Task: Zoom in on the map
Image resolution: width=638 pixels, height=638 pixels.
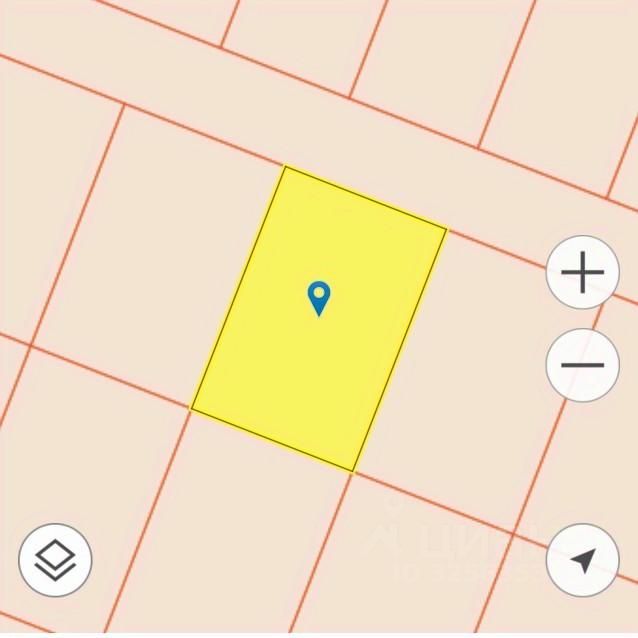Action: [583, 273]
